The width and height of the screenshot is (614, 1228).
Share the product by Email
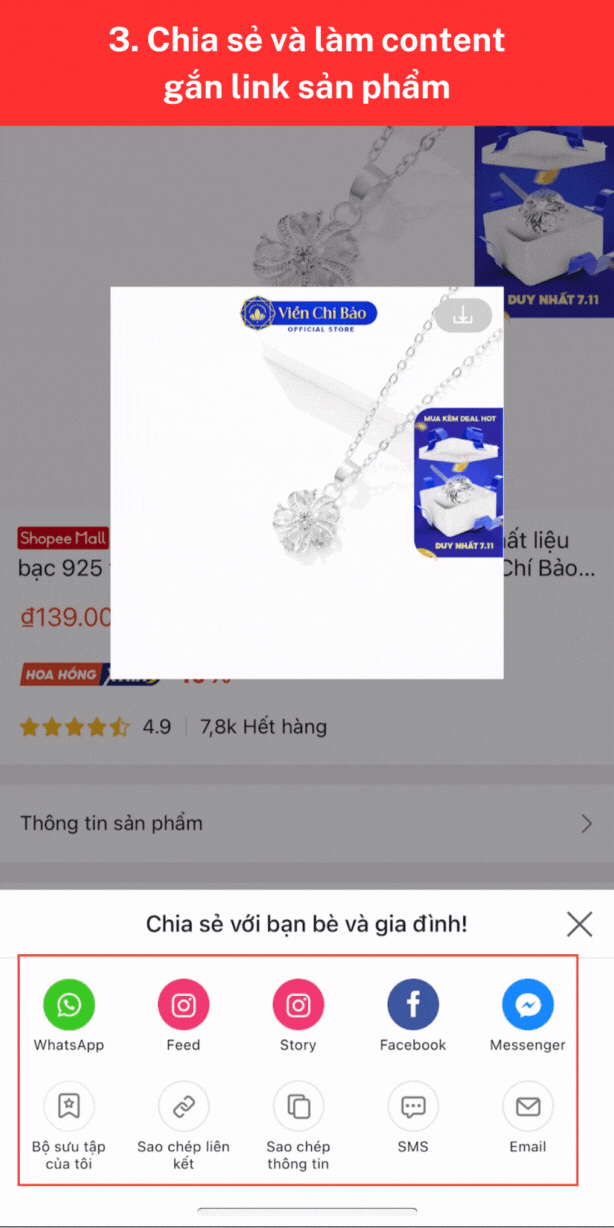coord(527,1107)
